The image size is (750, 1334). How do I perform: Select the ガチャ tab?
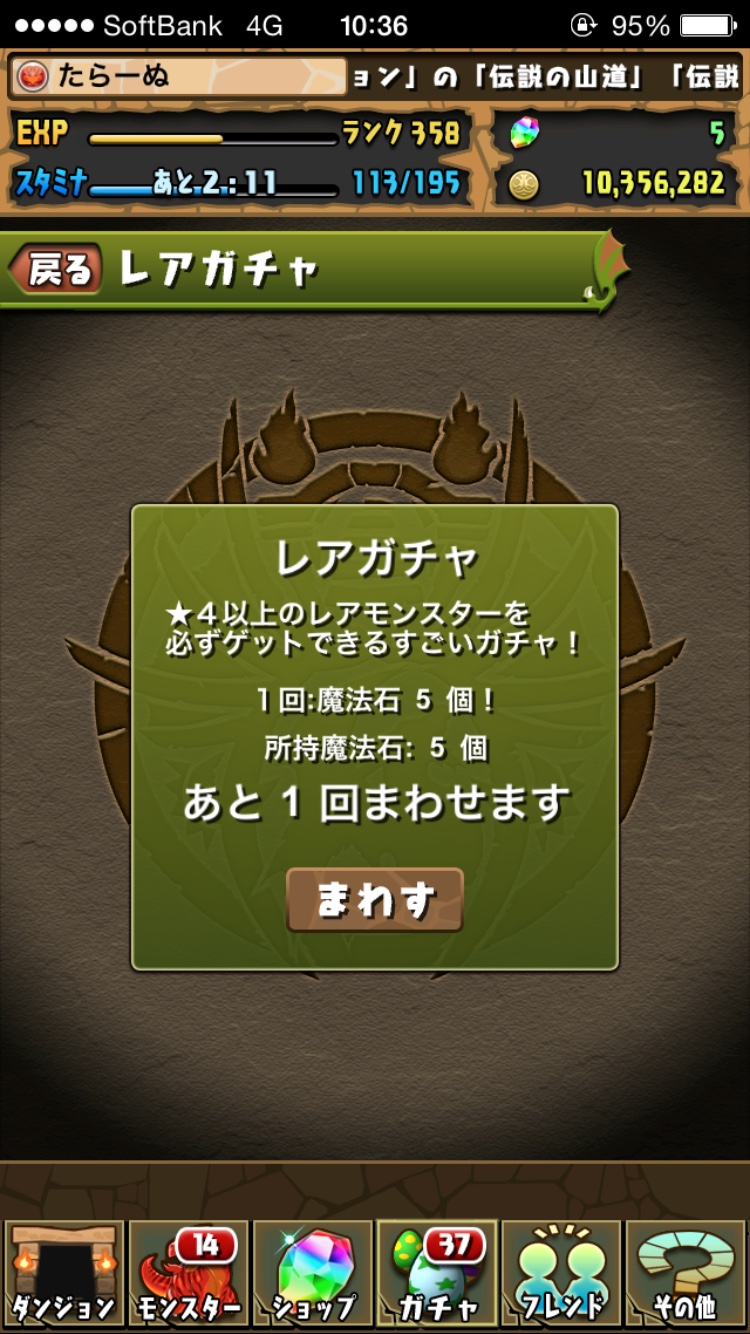coord(437,1274)
